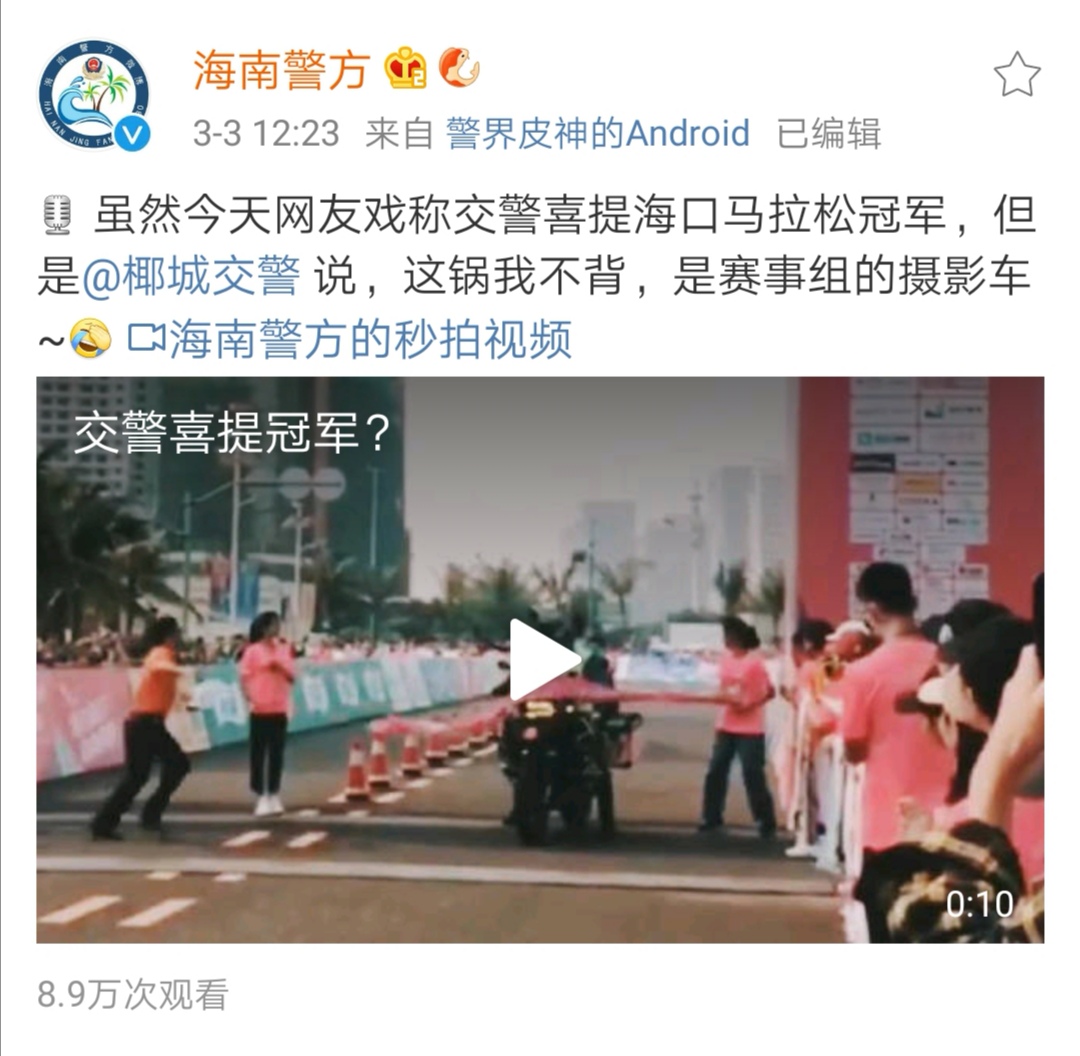
Task: Favorite this post with the star
Action: (1016, 75)
